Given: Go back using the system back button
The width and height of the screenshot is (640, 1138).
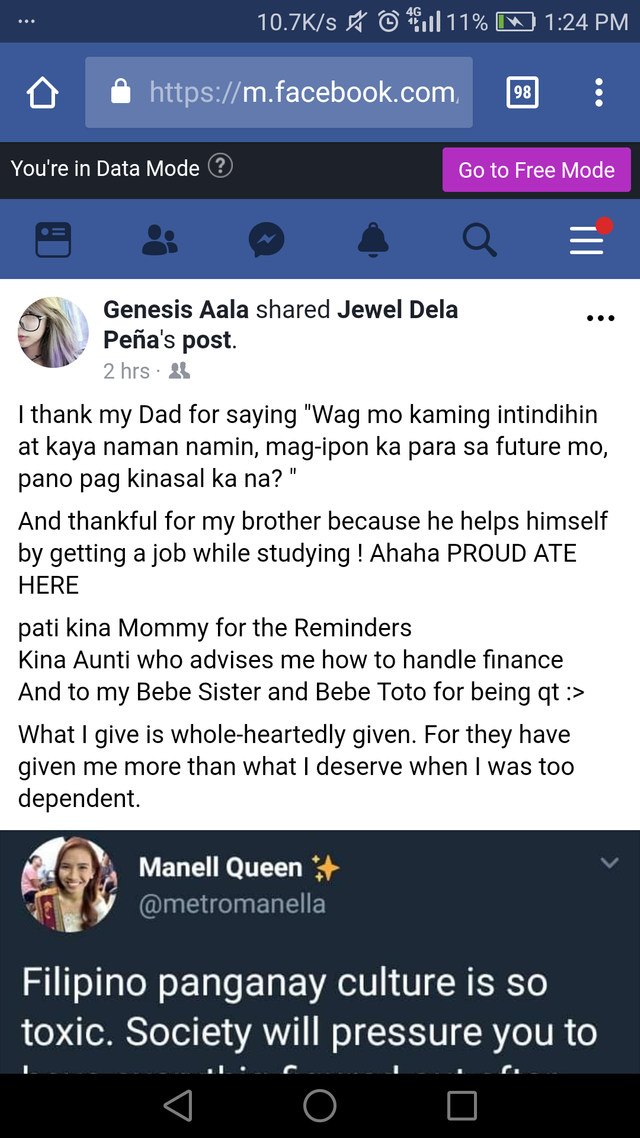Looking at the screenshot, I should 178,1105.
